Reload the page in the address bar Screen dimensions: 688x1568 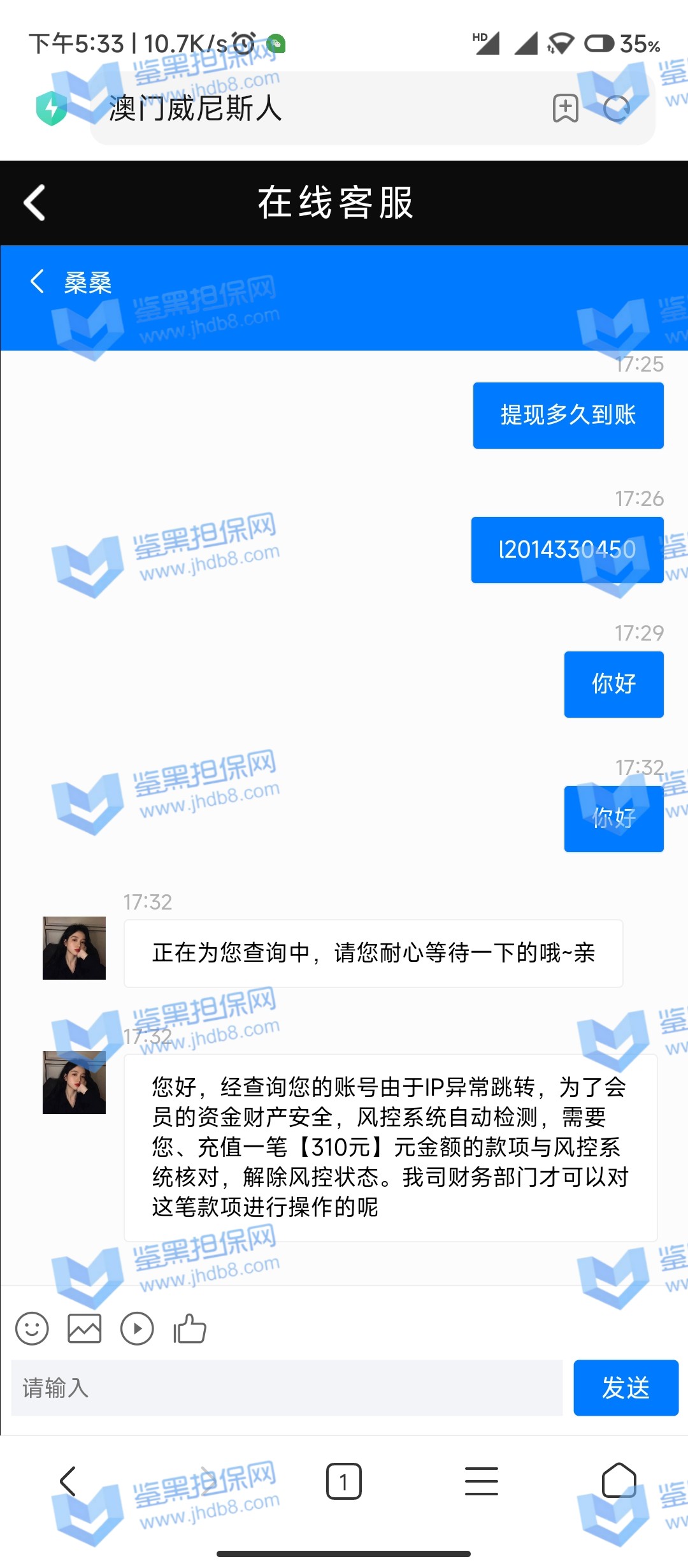[x=616, y=108]
